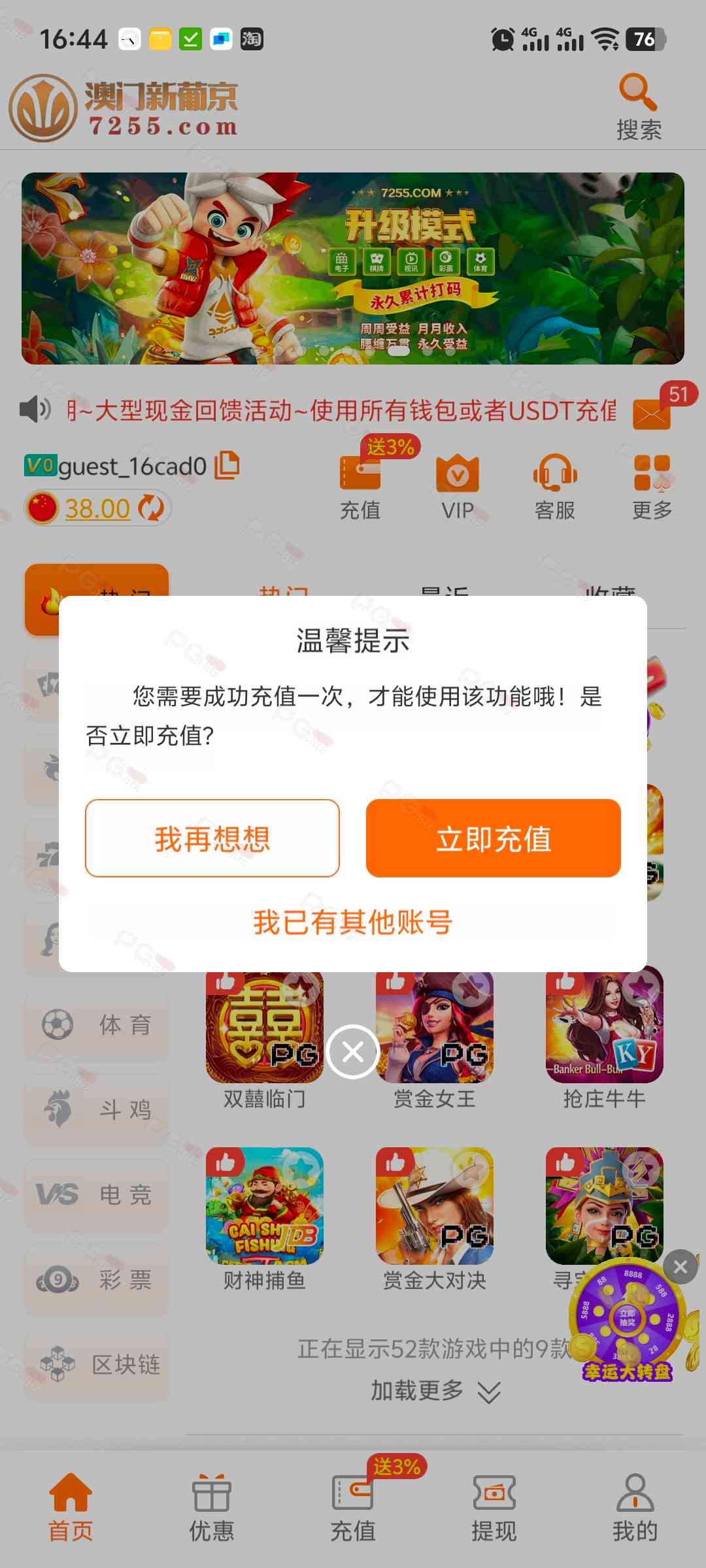706x1568 pixels.
Task: Select 我已有其他账号 link
Action: (352, 922)
